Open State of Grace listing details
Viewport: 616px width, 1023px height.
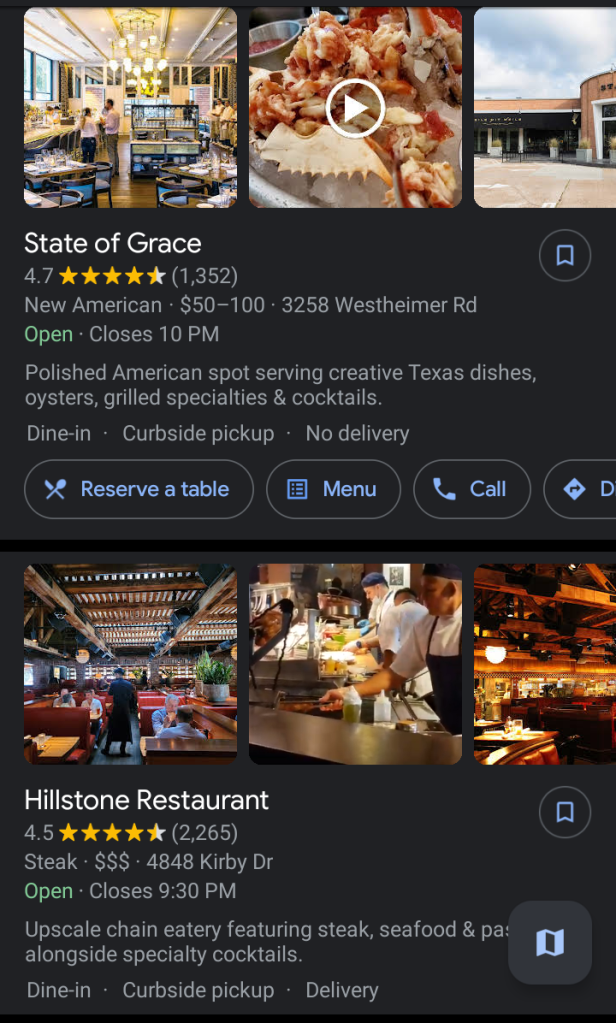coord(113,243)
